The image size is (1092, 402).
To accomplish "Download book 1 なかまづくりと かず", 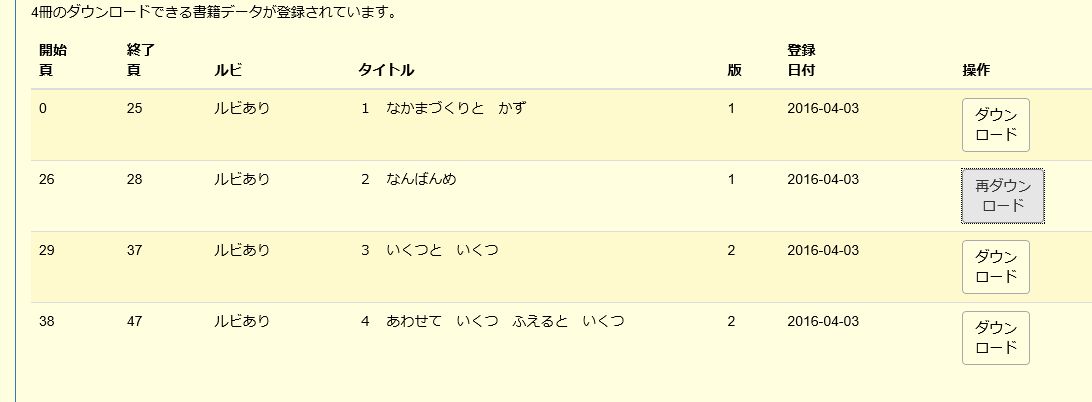I will point(995,125).
